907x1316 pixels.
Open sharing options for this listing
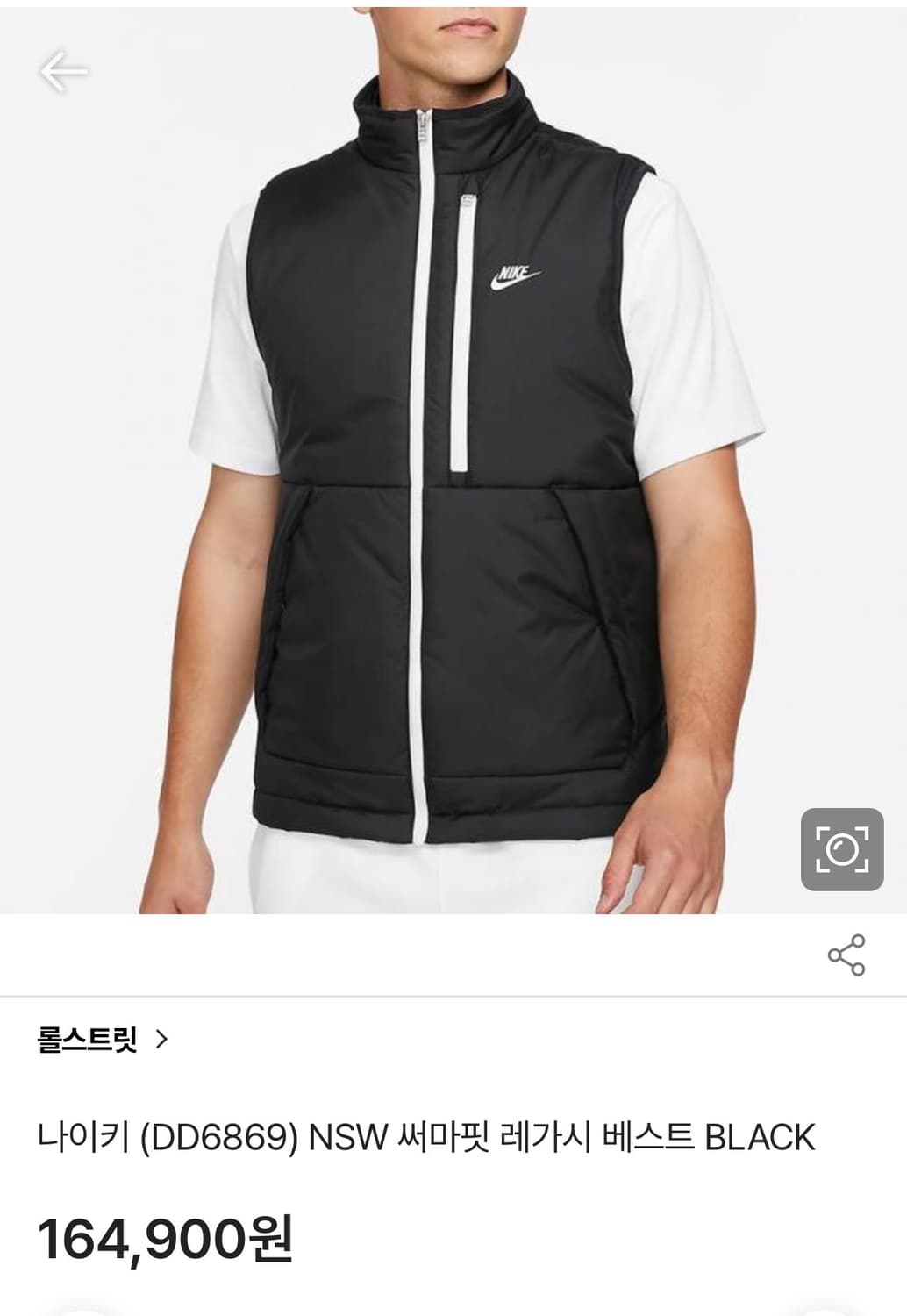pyautogui.click(x=847, y=956)
